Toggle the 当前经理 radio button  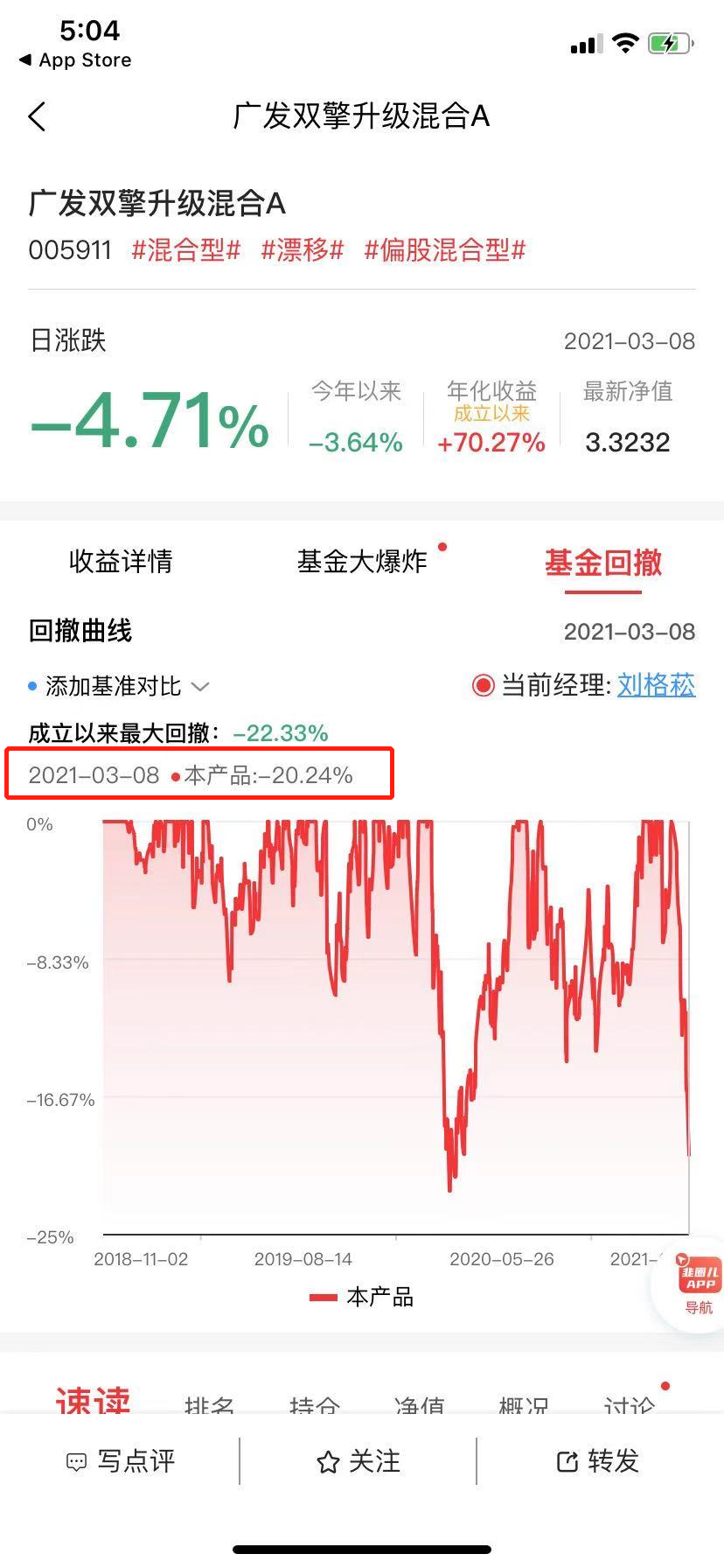pyautogui.click(x=483, y=685)
